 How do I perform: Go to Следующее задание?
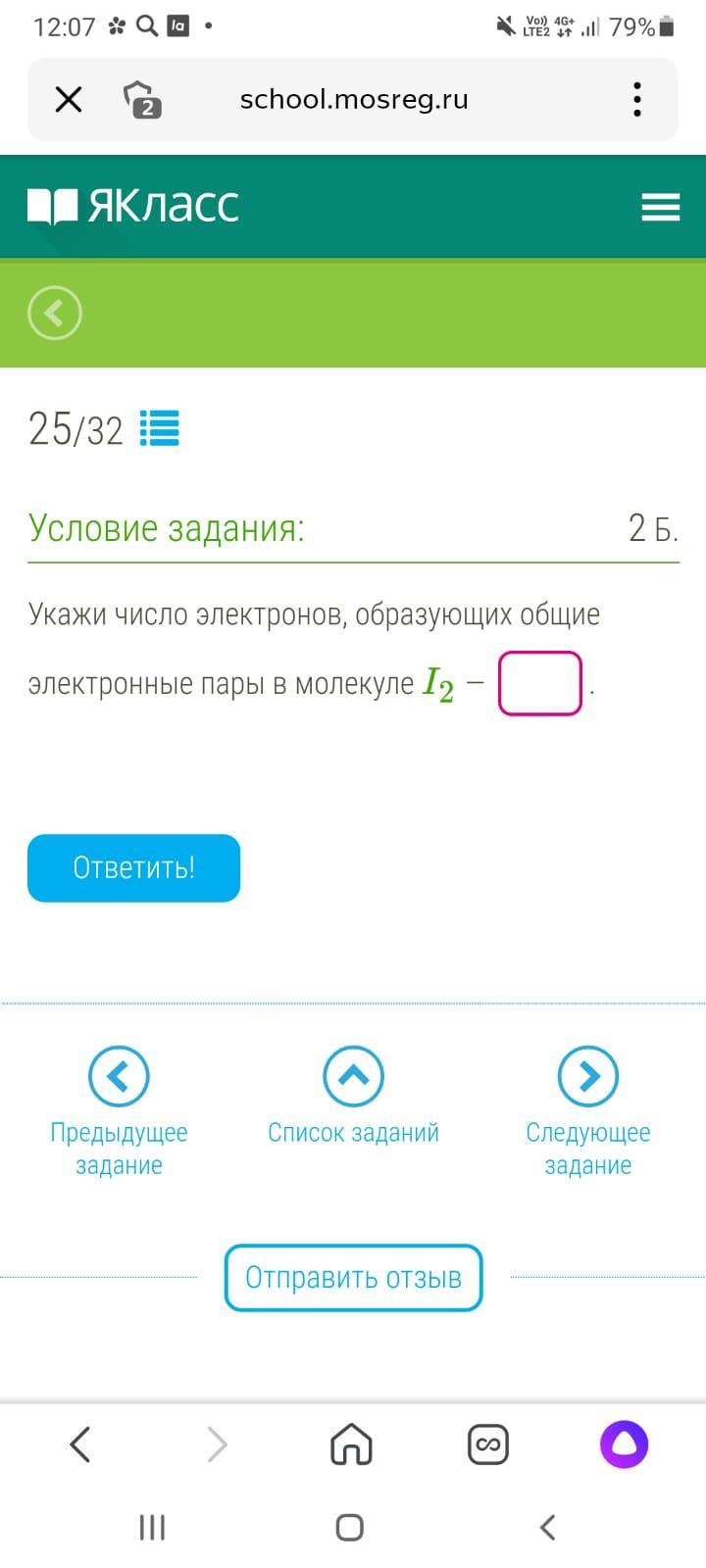587,1111
